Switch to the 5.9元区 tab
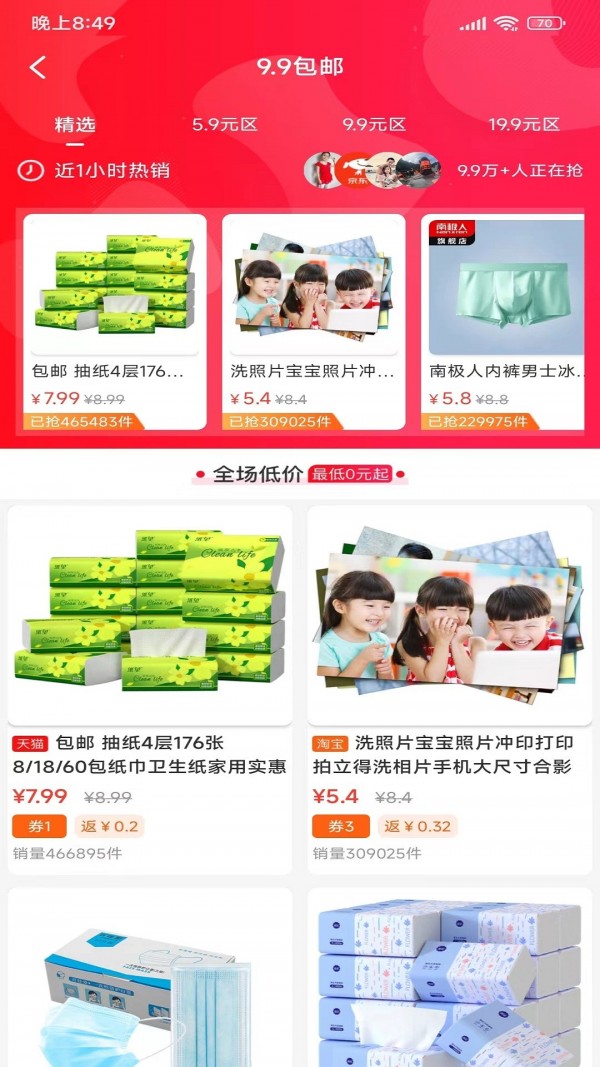 (225, 125)
